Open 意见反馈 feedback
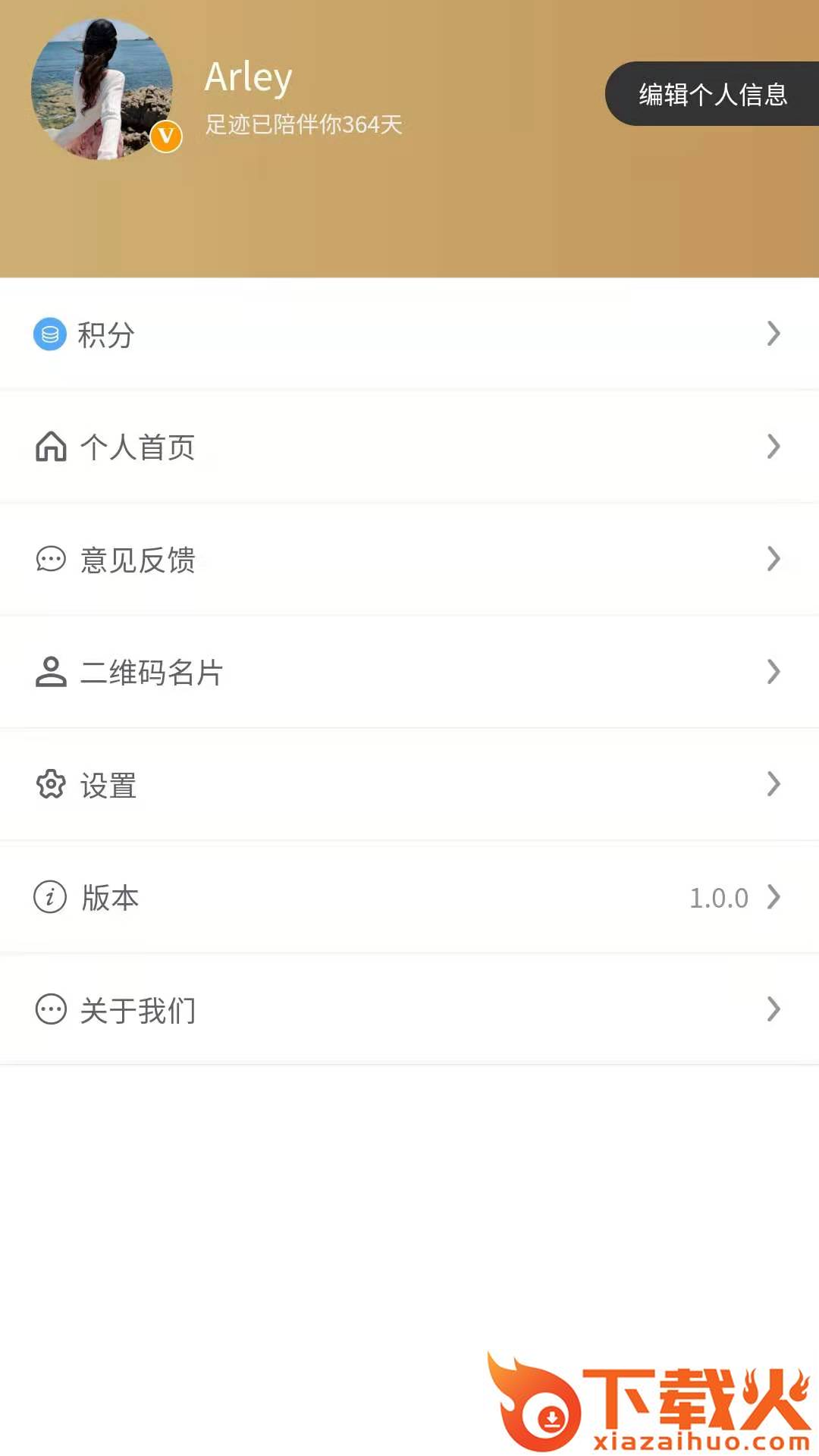The height and width of the screenshot is (1456, 819). (409, 560)
